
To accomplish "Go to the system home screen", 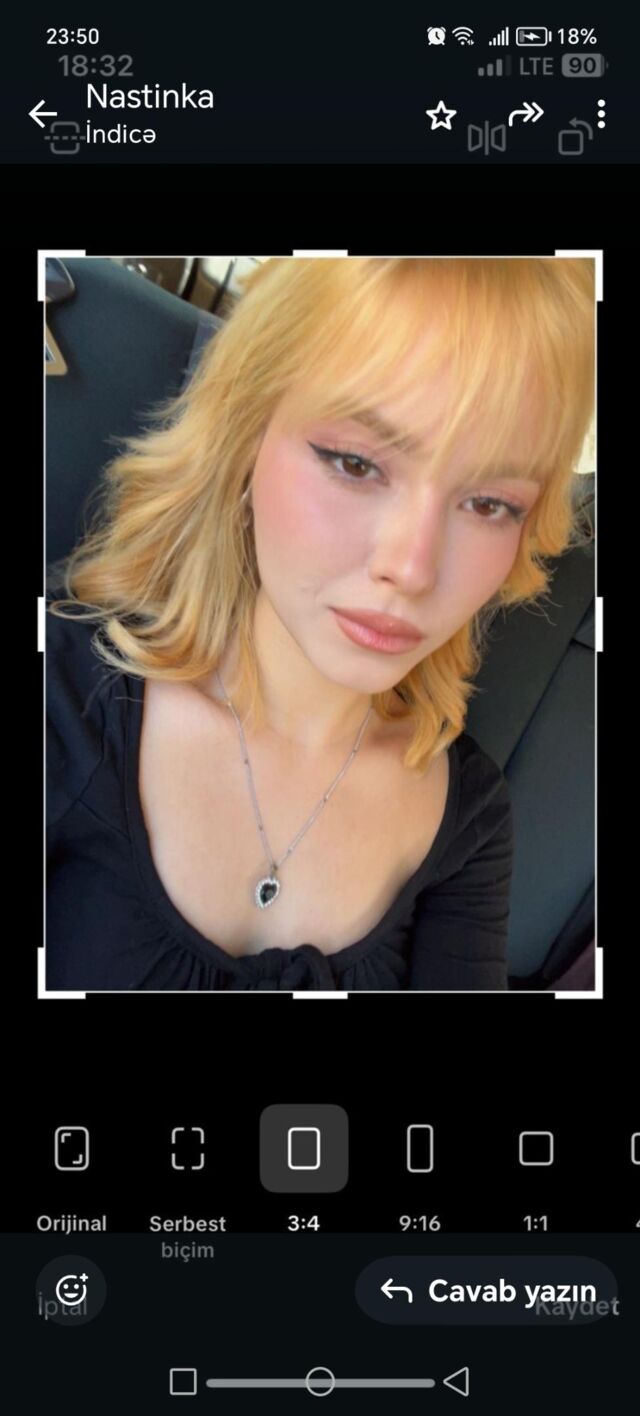I will click(320, 1382).
